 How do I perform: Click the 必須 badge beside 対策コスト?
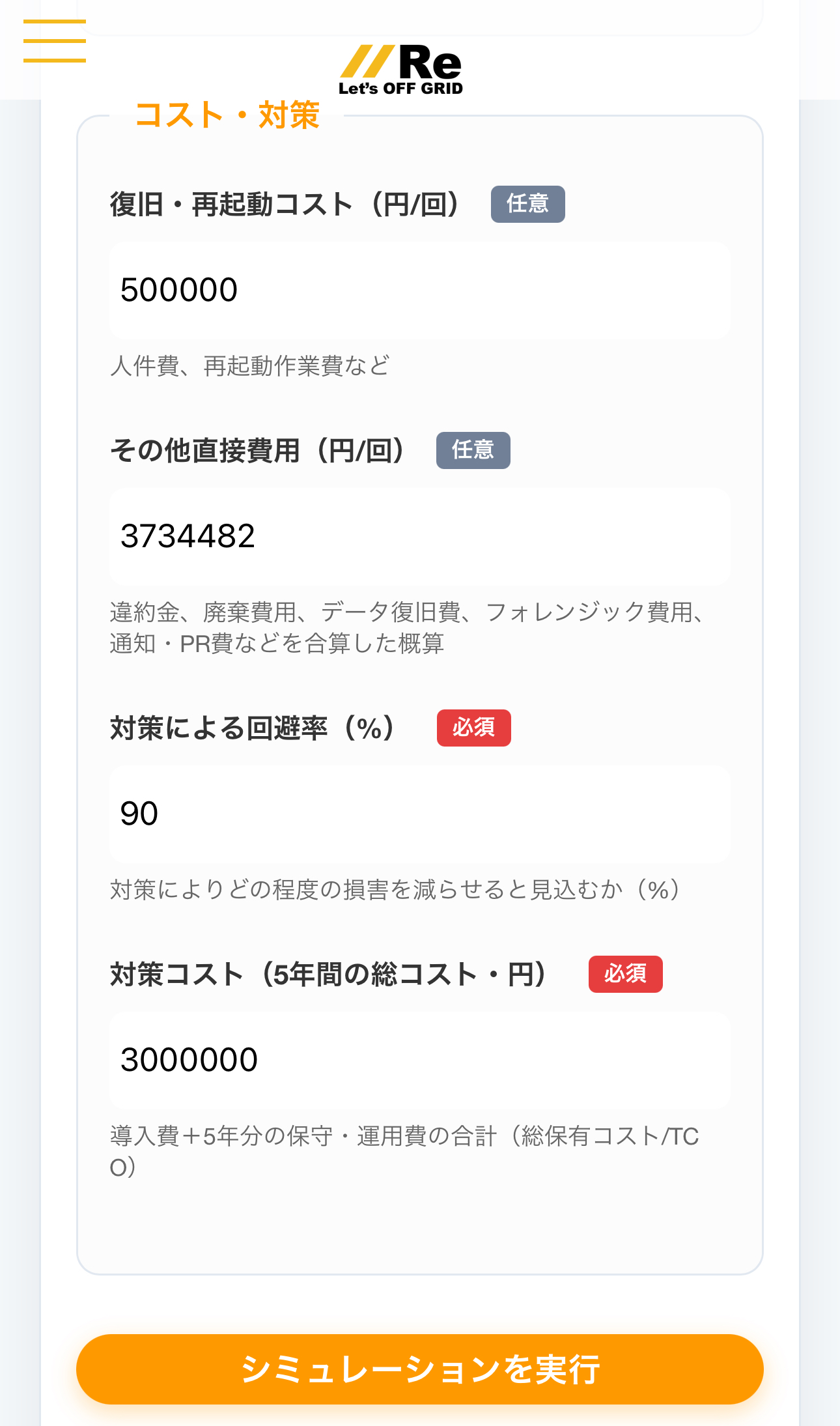pos(625,975)
